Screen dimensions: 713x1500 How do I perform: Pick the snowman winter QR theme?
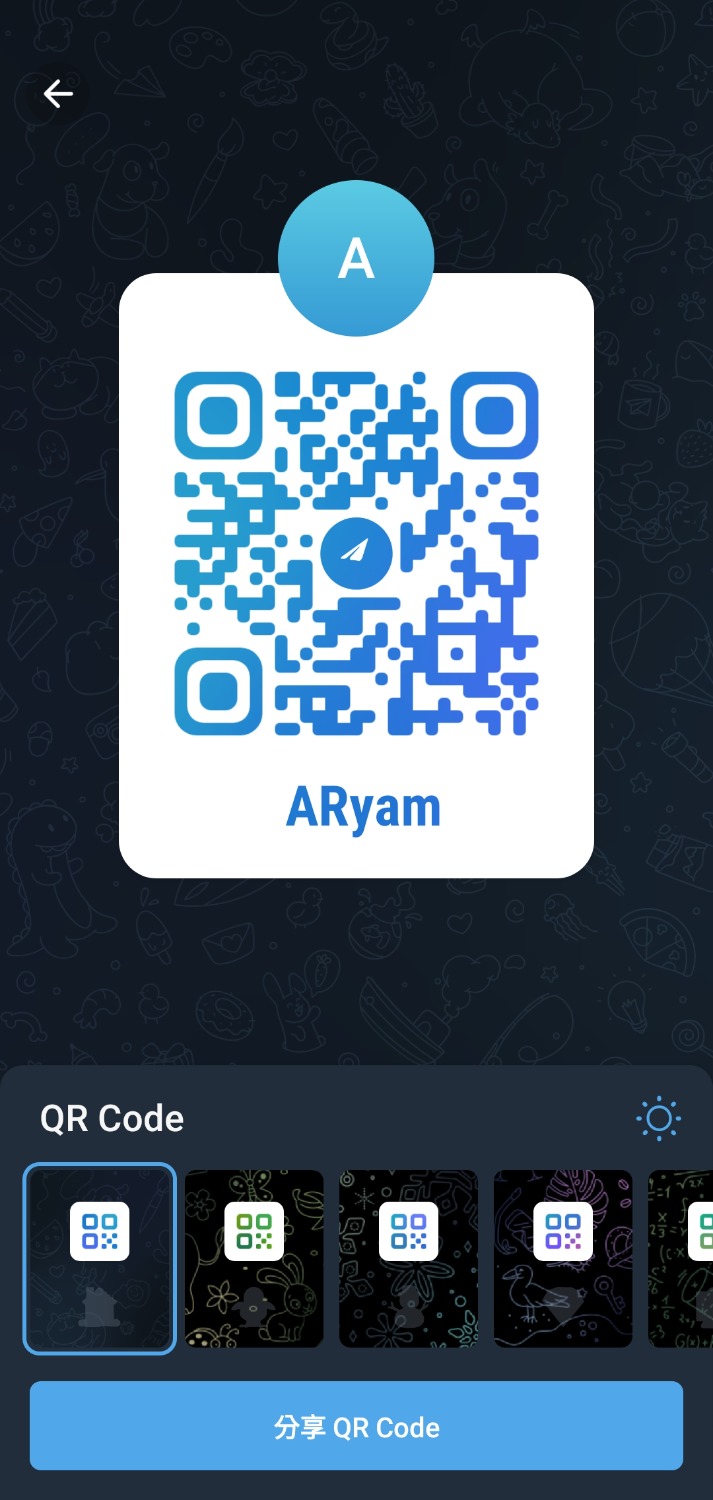pos(408,1258)
